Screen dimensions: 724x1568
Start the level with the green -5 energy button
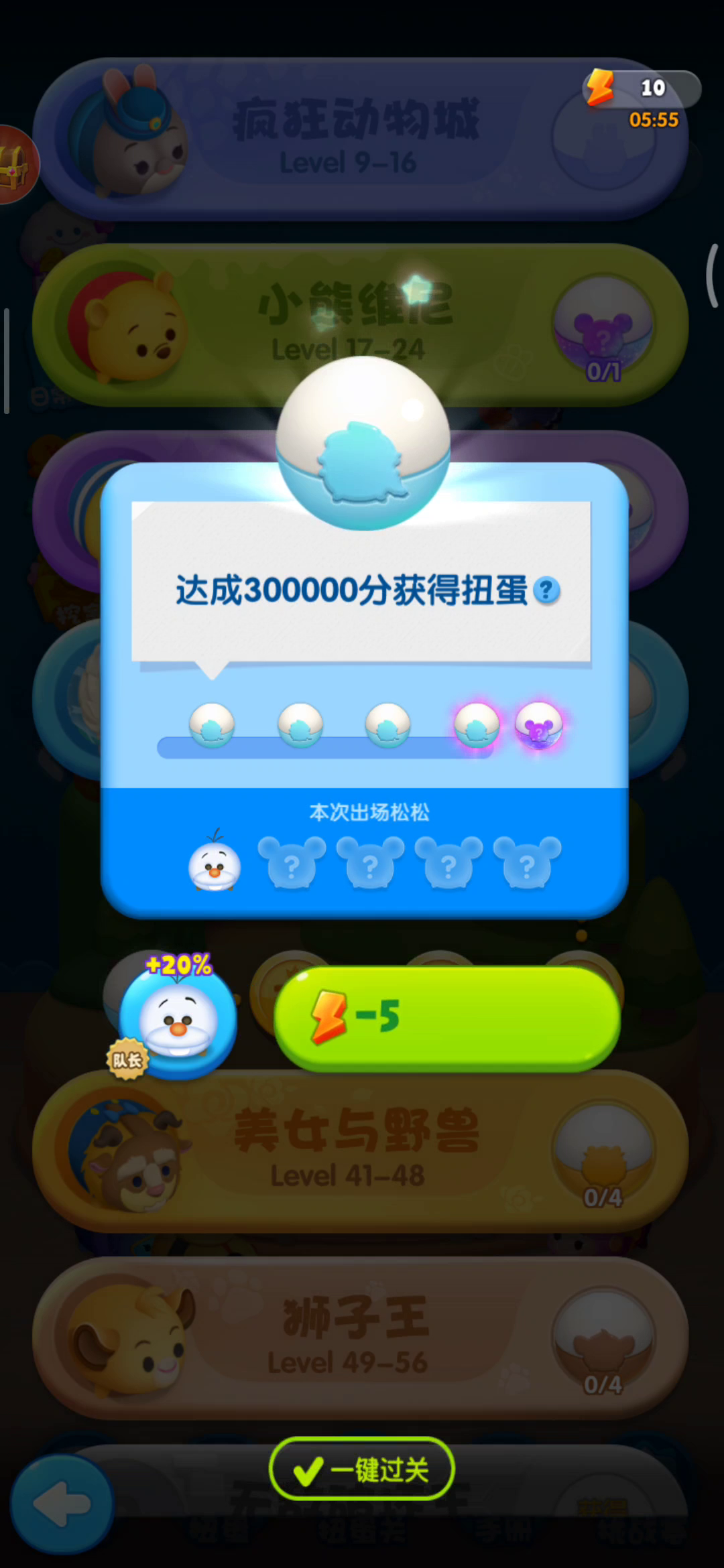[447, 1017]
